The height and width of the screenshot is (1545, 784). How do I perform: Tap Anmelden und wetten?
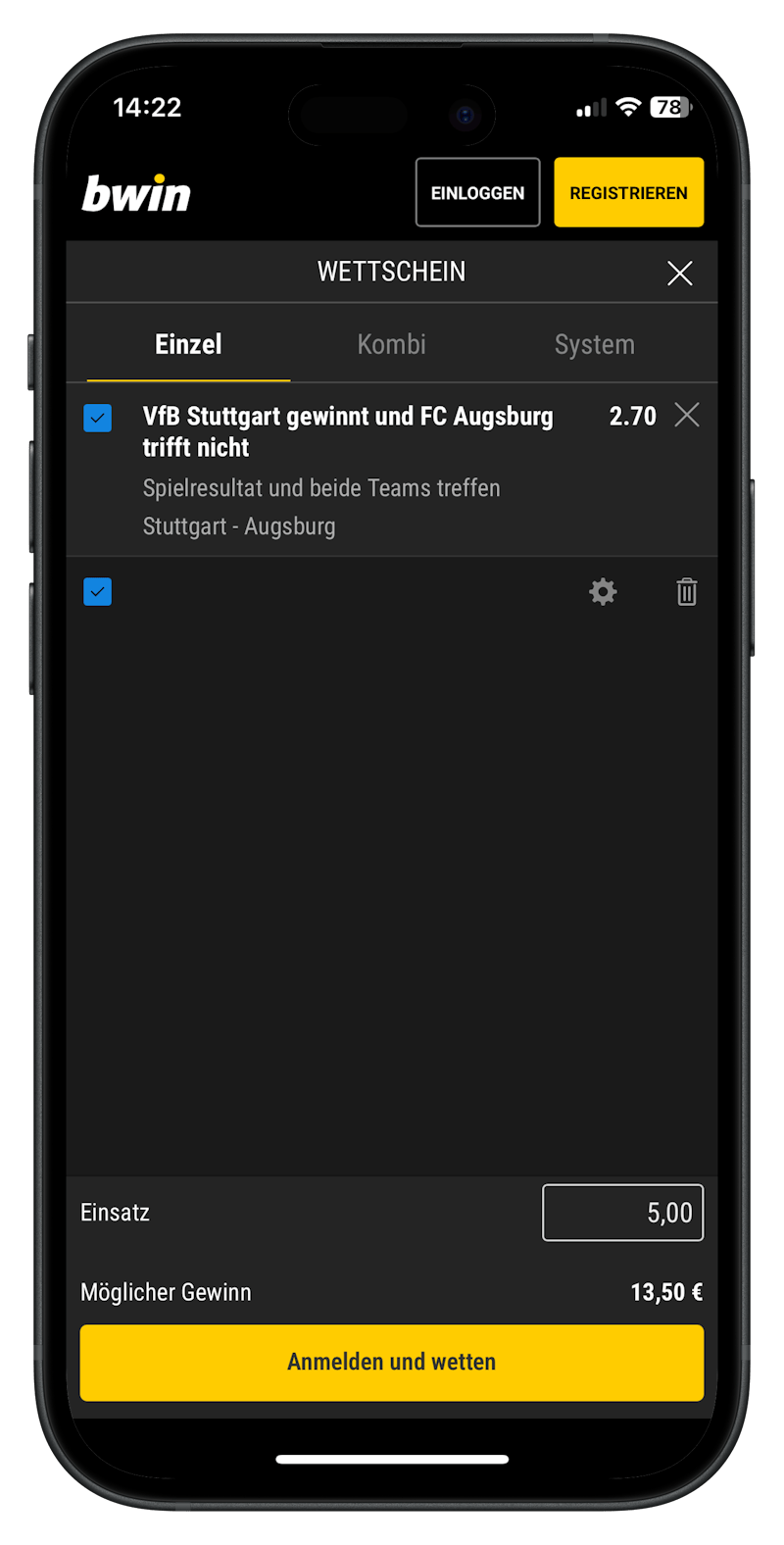pos(392,1362)
